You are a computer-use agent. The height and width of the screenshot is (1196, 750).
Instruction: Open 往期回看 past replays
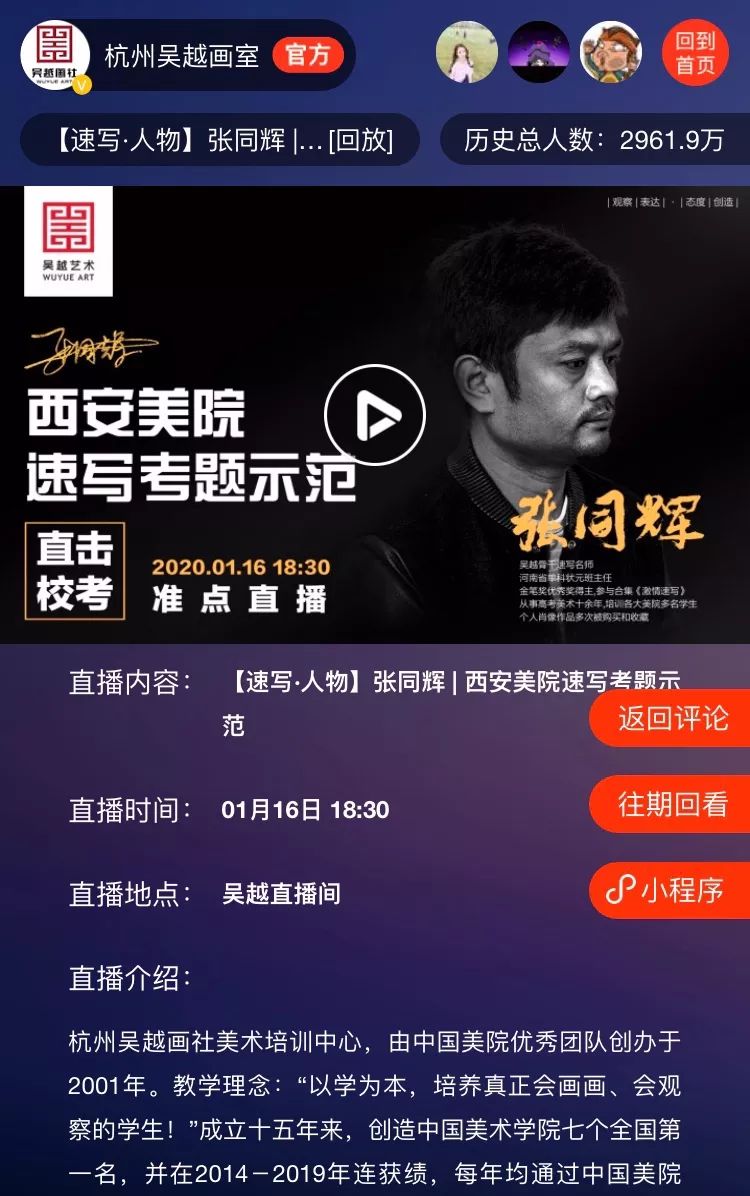672,804
